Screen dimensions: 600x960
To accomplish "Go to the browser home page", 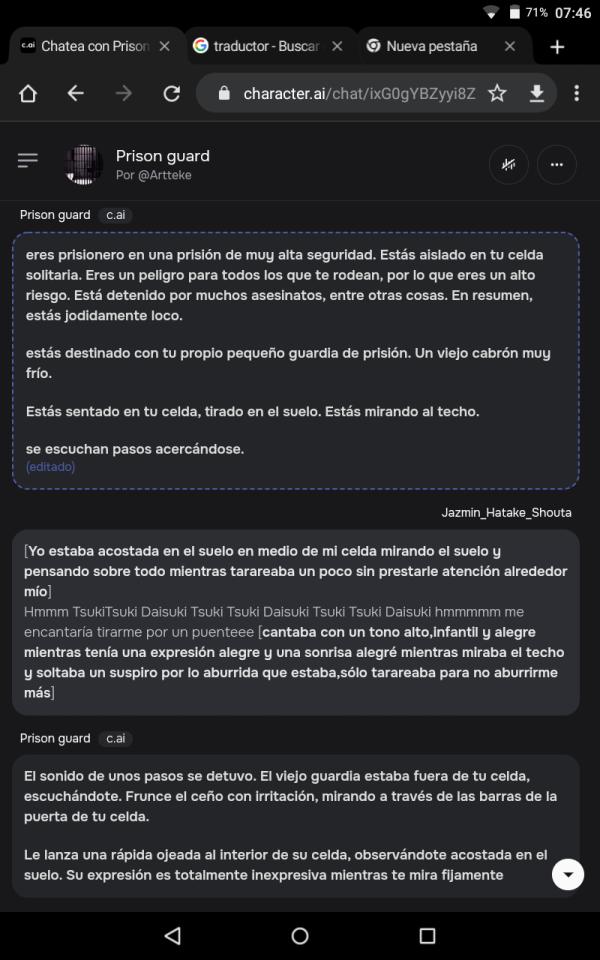I will (x=28, y=93).
